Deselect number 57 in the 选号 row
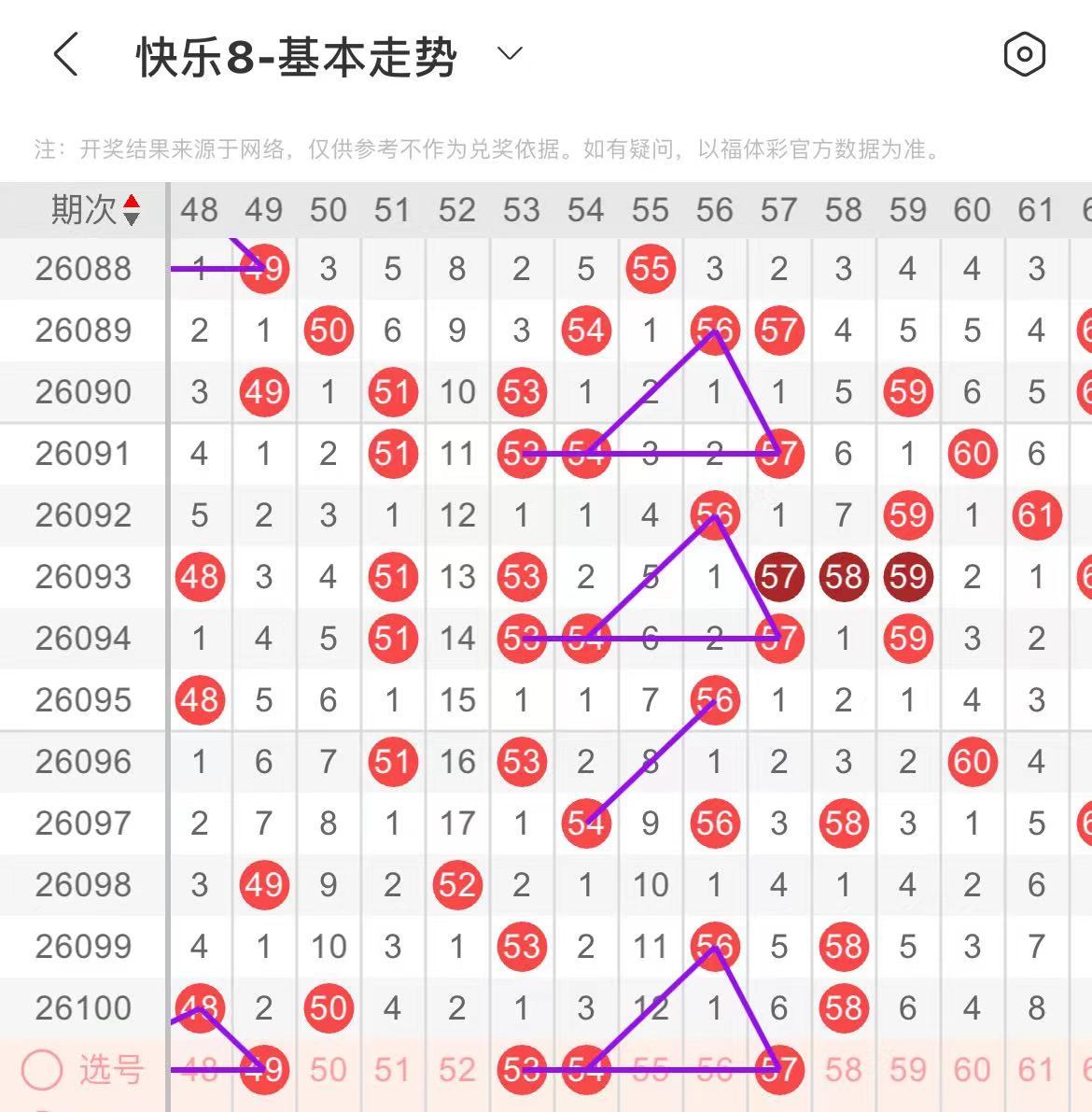This screenshot has height=1112, width=1092. 779,1070
